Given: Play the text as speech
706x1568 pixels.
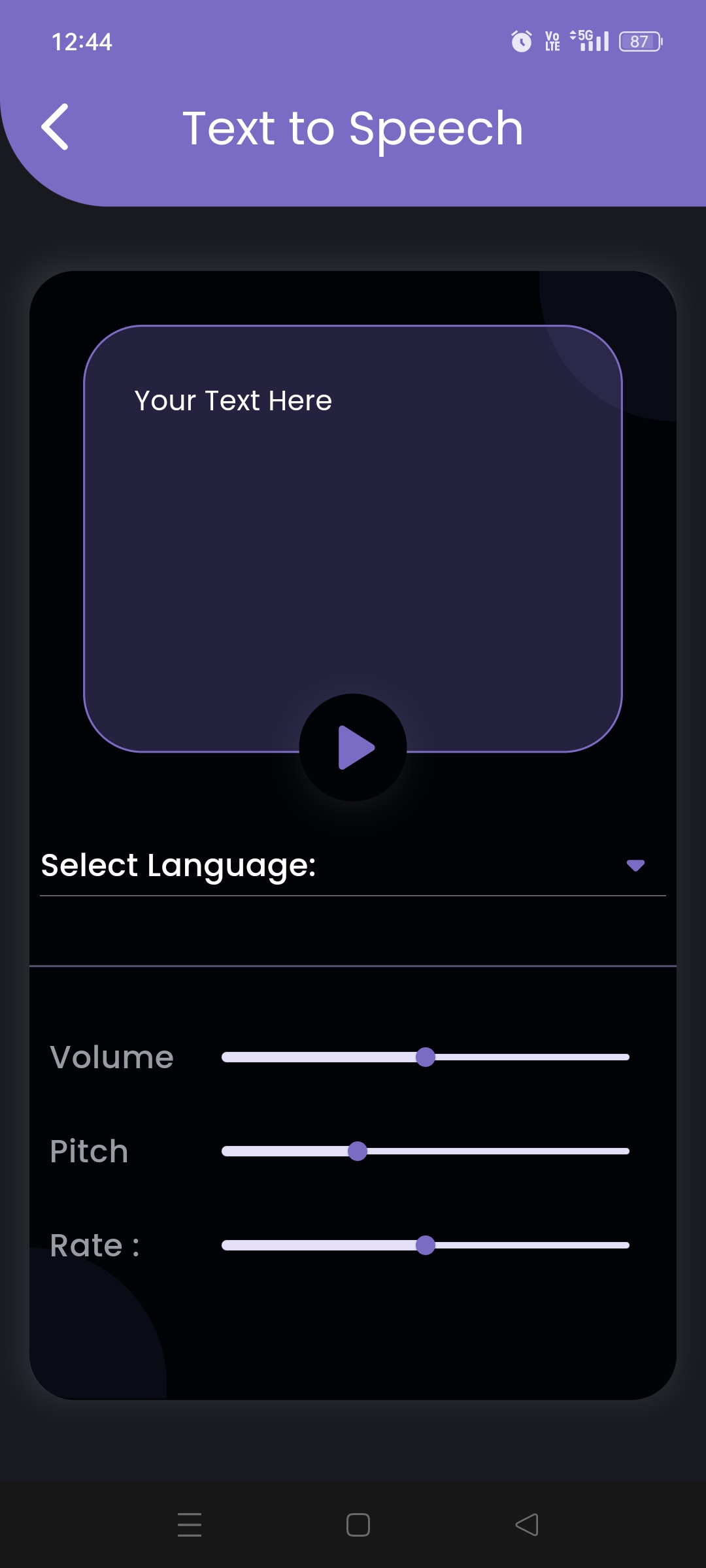Looking at the screenshot, I should pyautogui.click(x=353, y=747).
